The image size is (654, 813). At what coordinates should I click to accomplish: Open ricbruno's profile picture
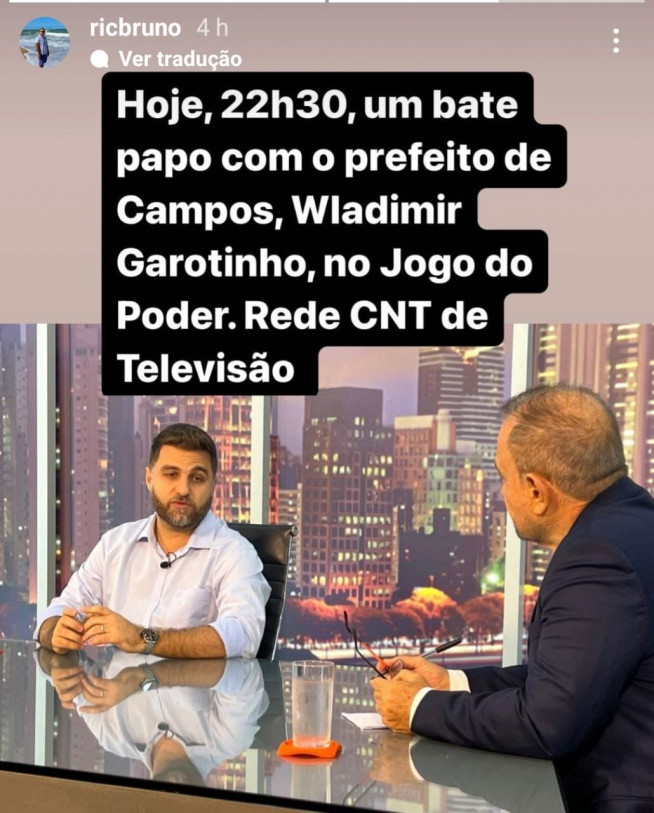pos(45,43)
